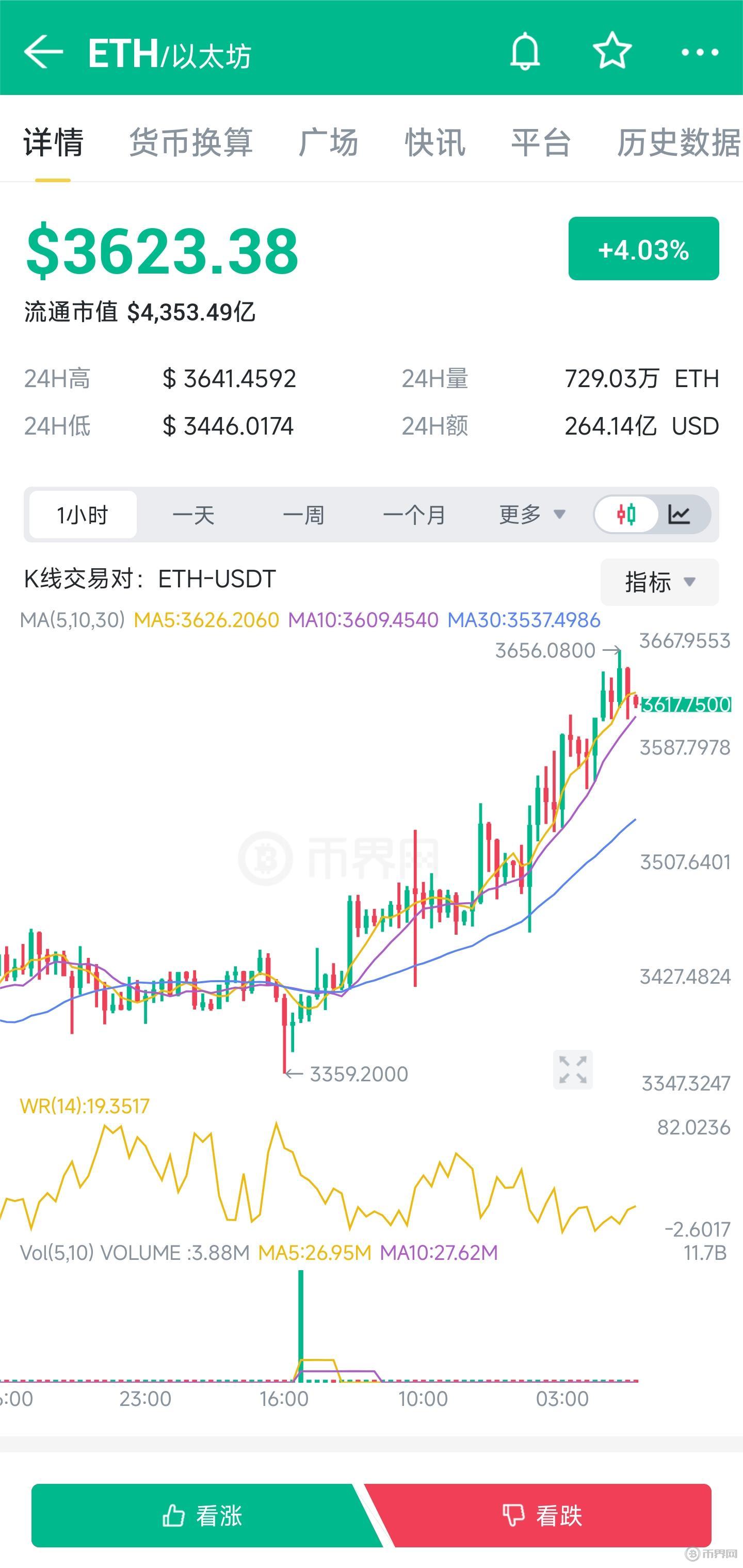The height and width of the screenshot is (1568, 743).
Task: Open the 广场 tab
Action: (x=329, y=142)
